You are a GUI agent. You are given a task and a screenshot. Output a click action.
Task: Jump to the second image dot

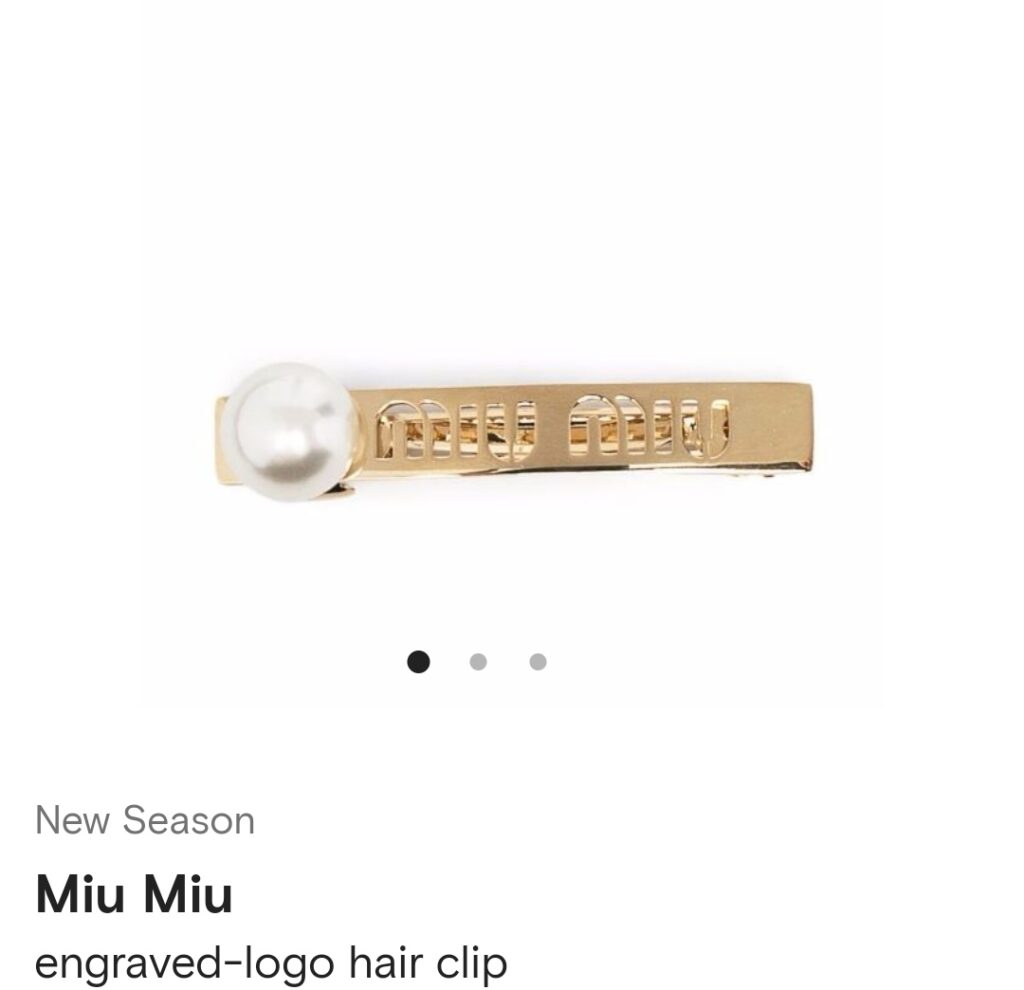[x=478, y=661]
